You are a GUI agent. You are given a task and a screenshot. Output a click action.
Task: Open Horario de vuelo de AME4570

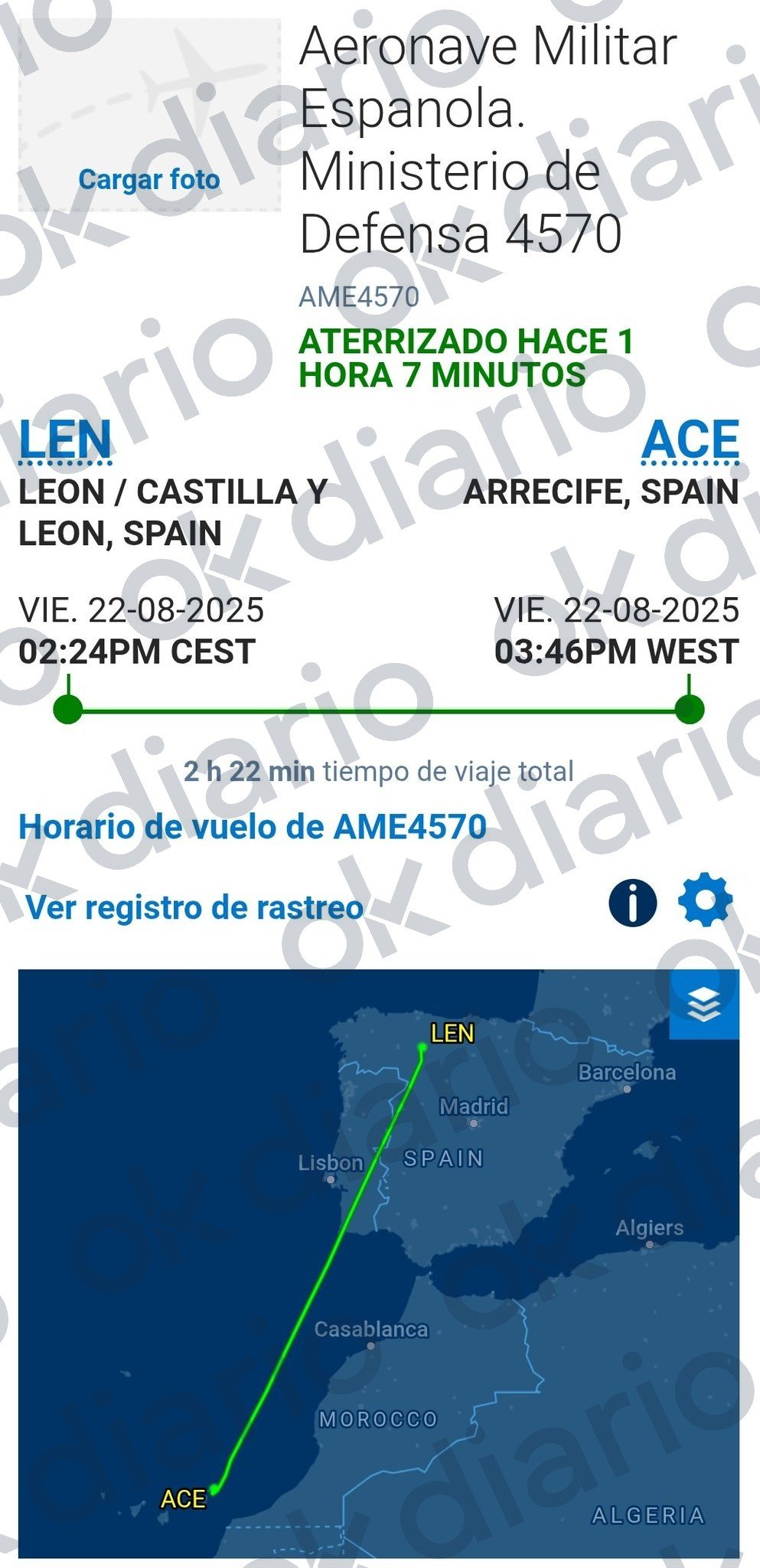coord(253,827)
